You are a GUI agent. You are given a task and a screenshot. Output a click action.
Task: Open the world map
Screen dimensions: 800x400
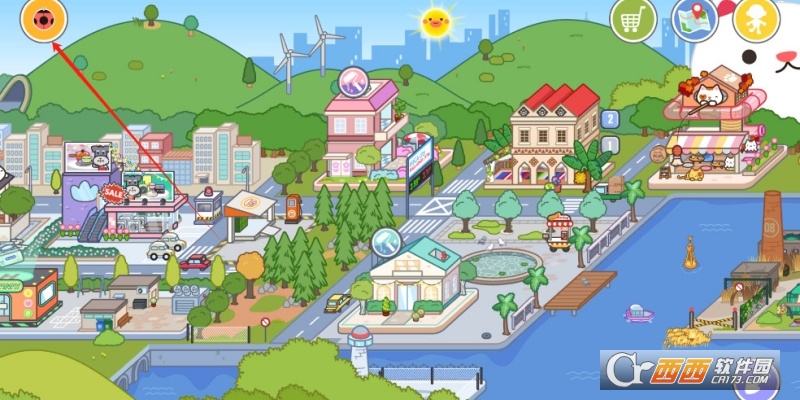pos(696,20)
